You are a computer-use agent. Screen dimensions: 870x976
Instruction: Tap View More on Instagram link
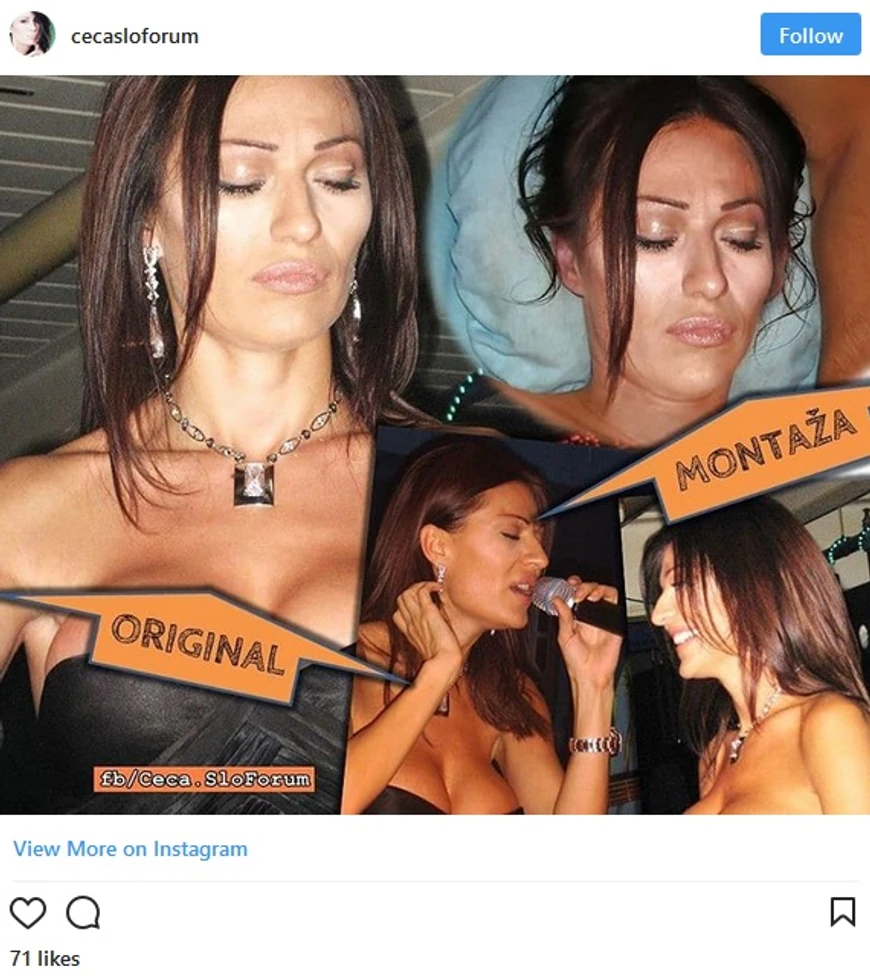coord(130,849)
